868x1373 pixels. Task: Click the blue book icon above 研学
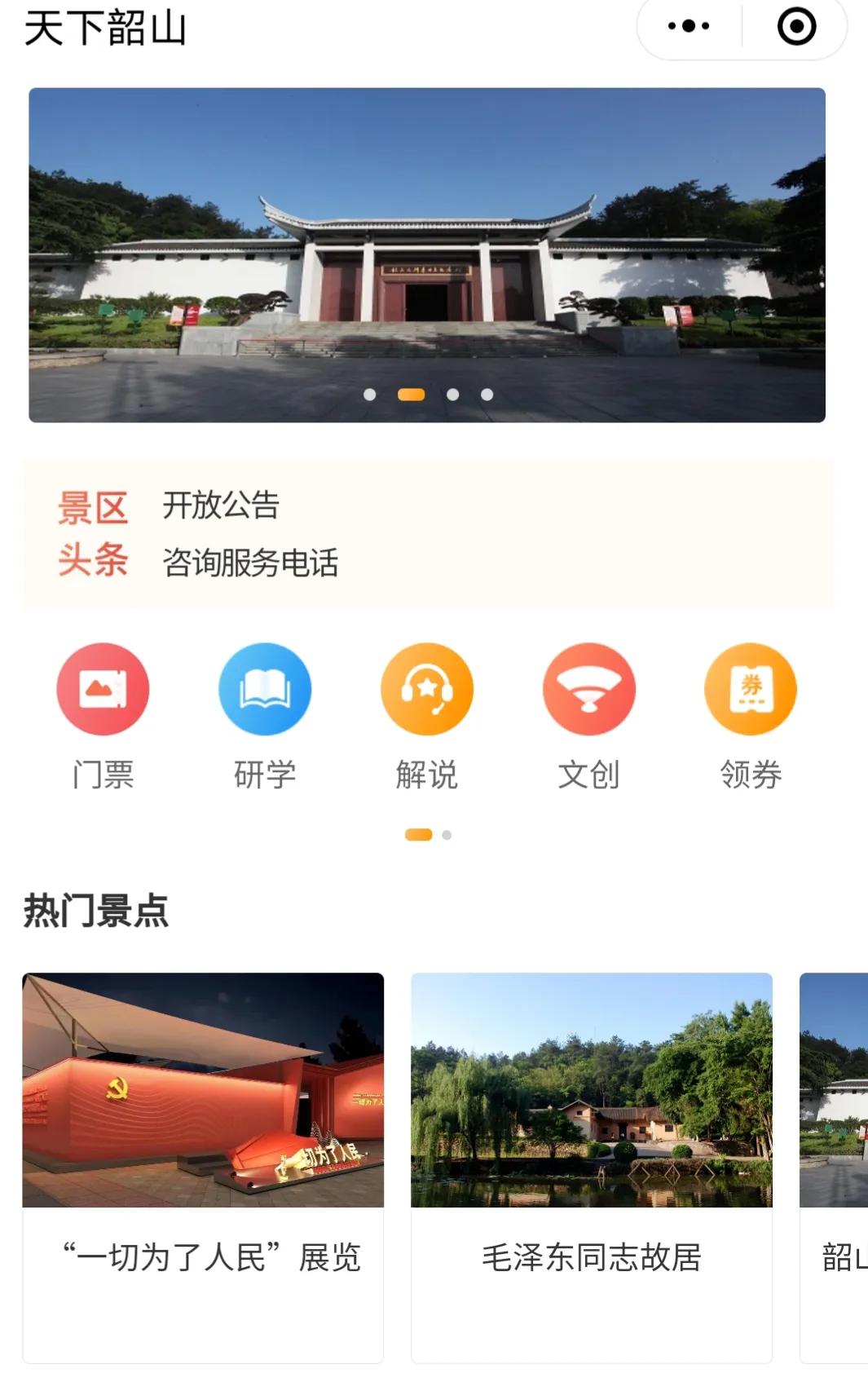click(x=266, y=689)
